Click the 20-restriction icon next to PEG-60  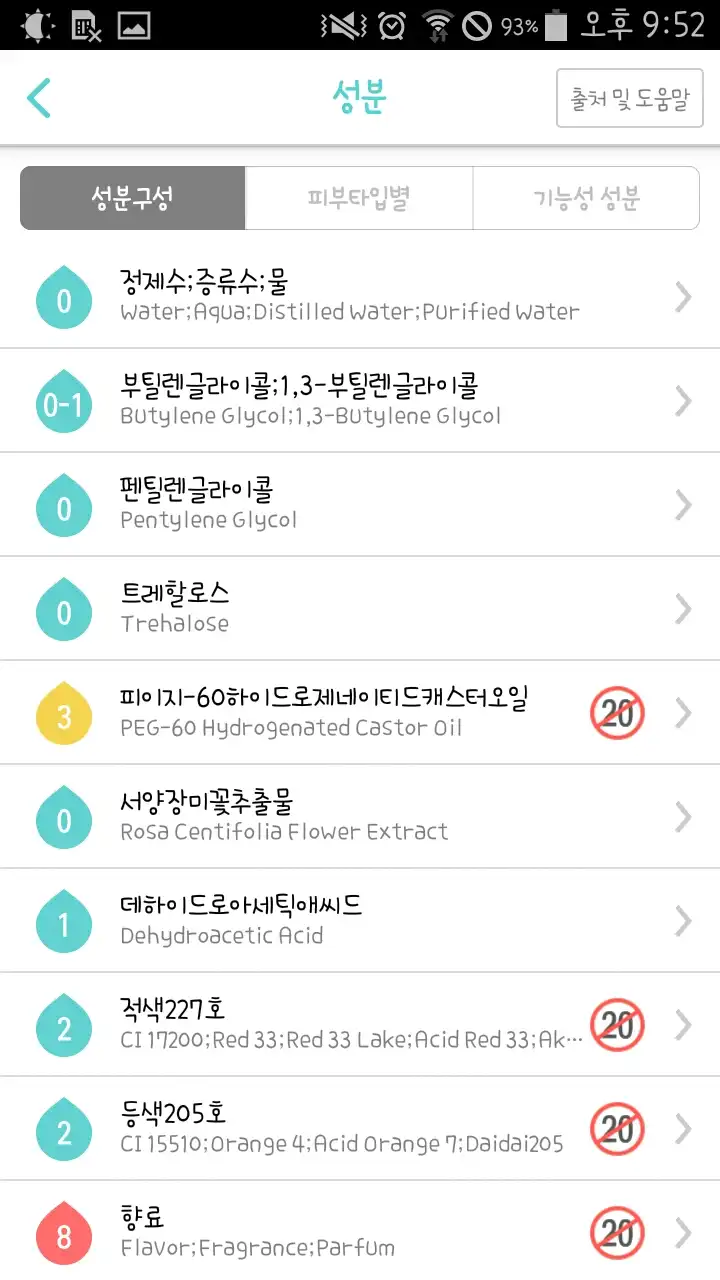pos(616,712)
